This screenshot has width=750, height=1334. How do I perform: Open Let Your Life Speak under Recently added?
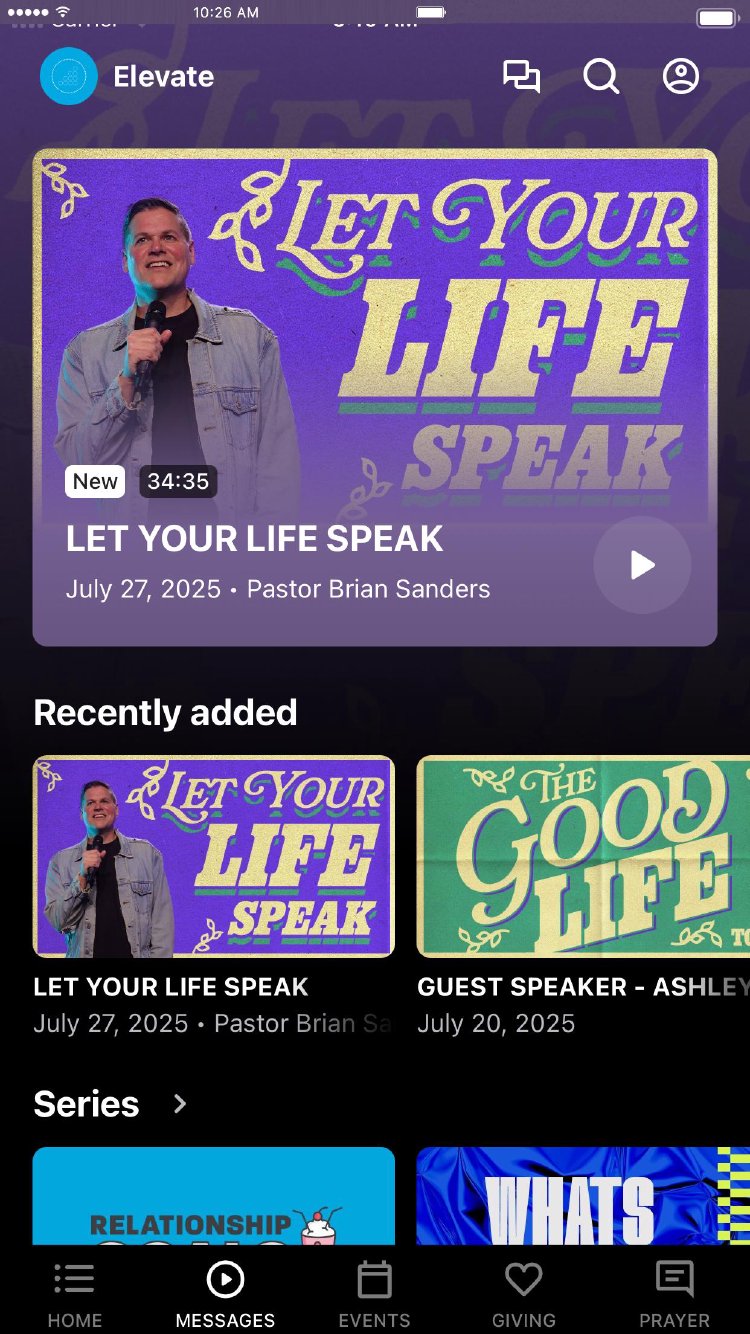point(214,857)
